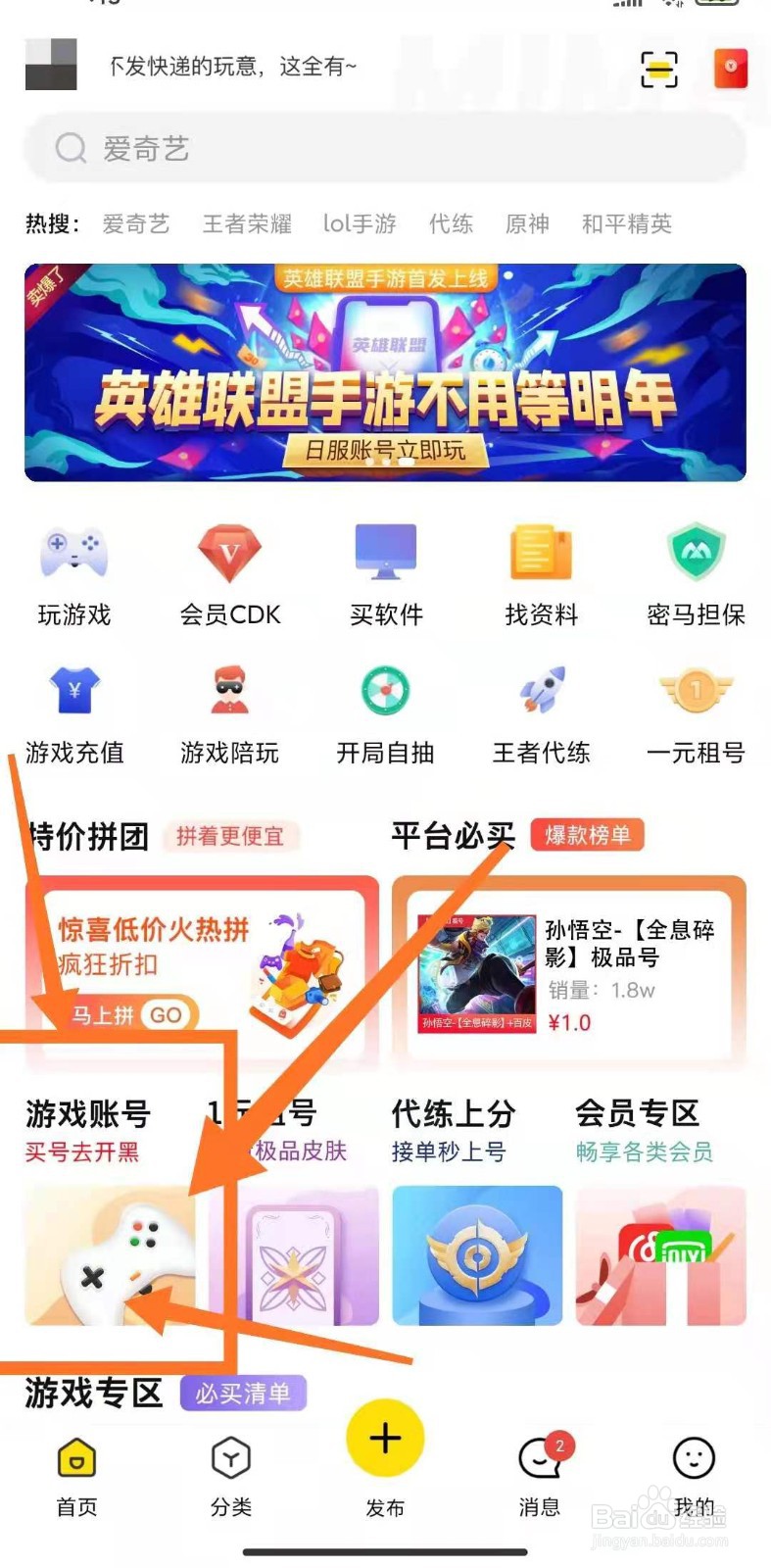The height and width of the screenshot is (1568, 771).
Task: Tap the 王者代练 rocket icon
Action: [541, 691]
